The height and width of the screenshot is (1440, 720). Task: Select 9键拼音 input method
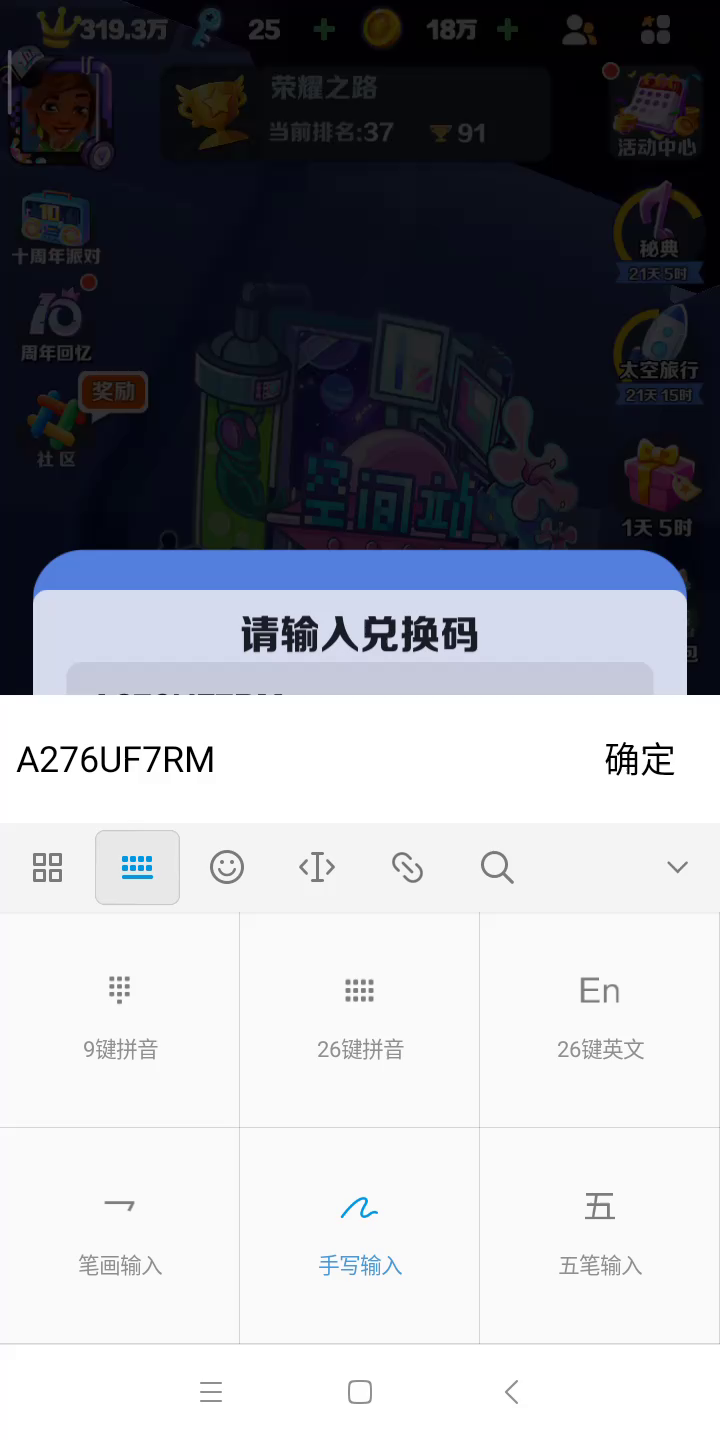(120, 1020)
